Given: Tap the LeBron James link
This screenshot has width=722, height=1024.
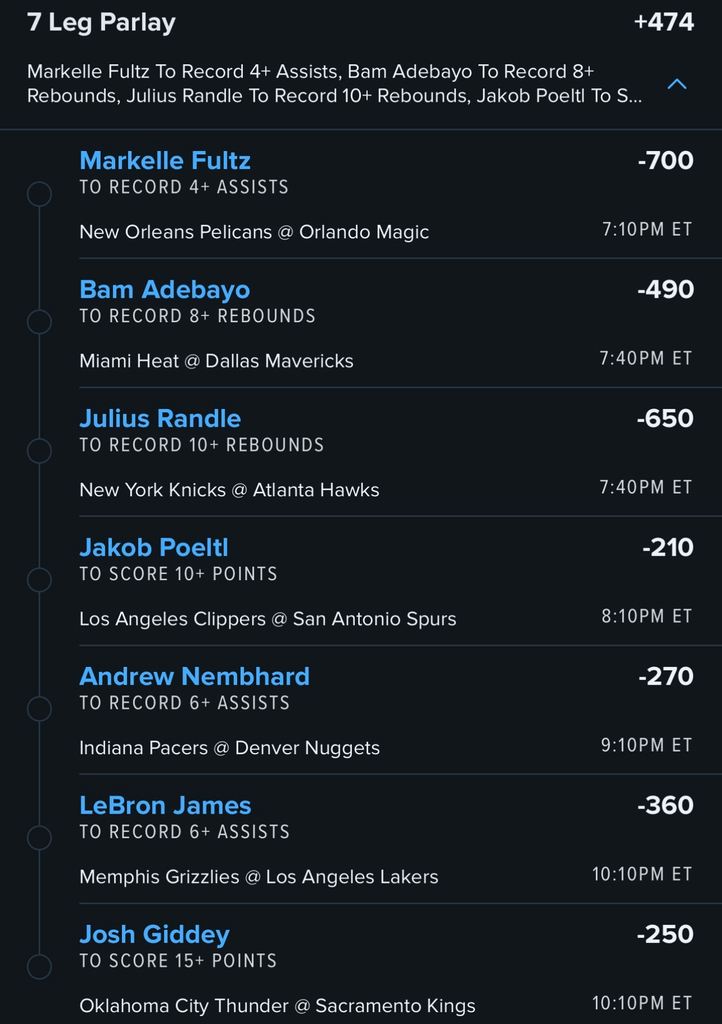Looking at the screenshot, I should (165, 806).
